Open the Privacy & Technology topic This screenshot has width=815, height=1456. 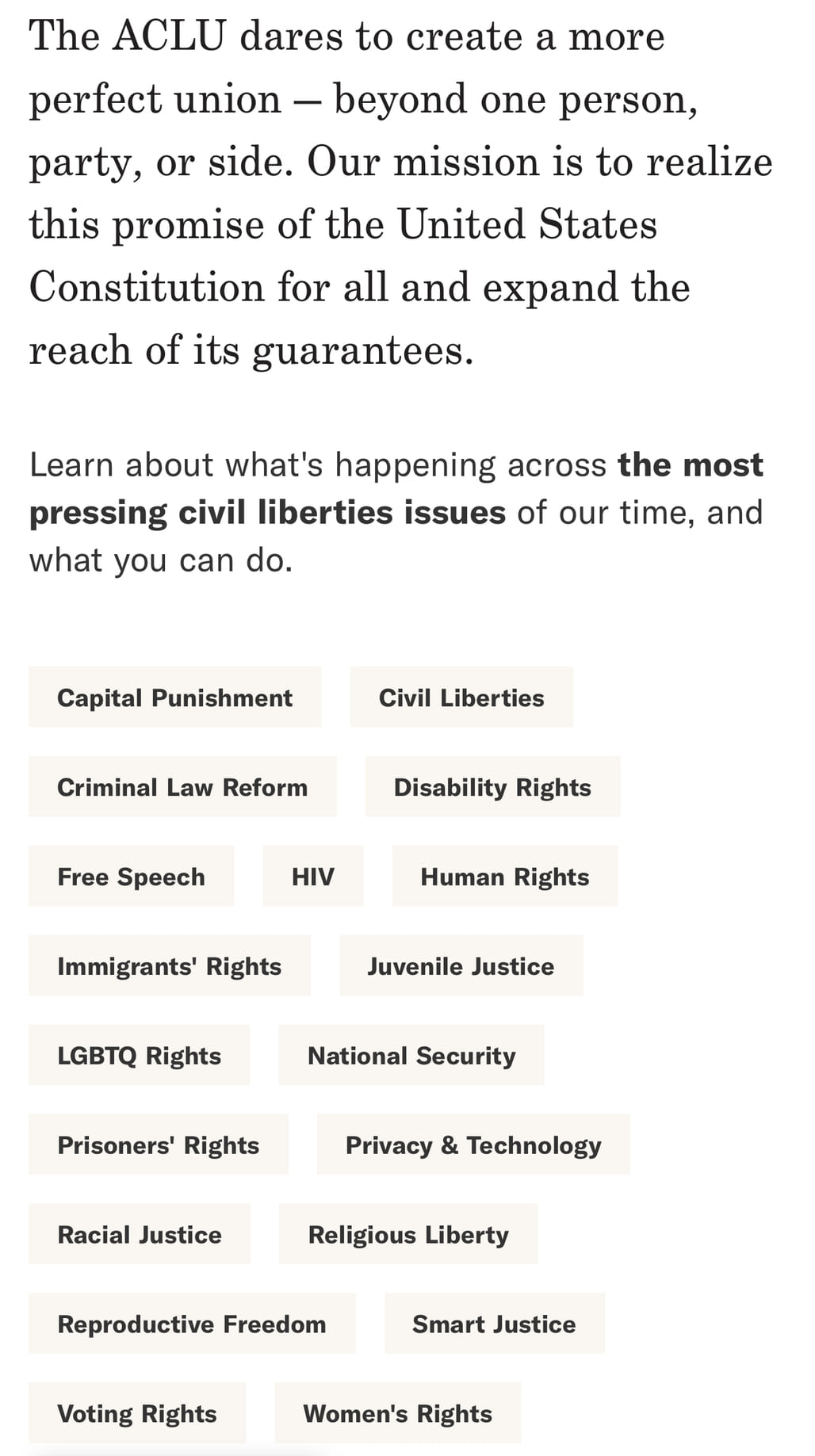(473, 1145)
